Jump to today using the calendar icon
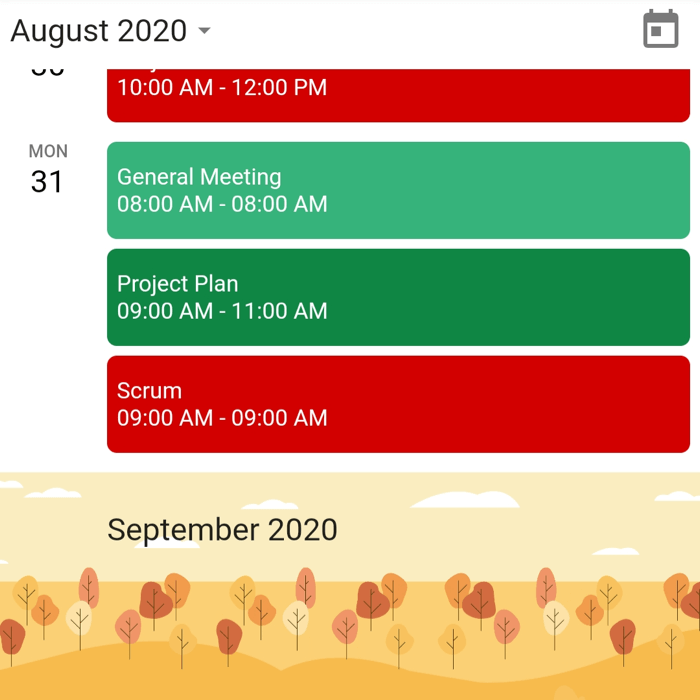The width and height of the screenshot is (700, 700). tap(660, 30)
